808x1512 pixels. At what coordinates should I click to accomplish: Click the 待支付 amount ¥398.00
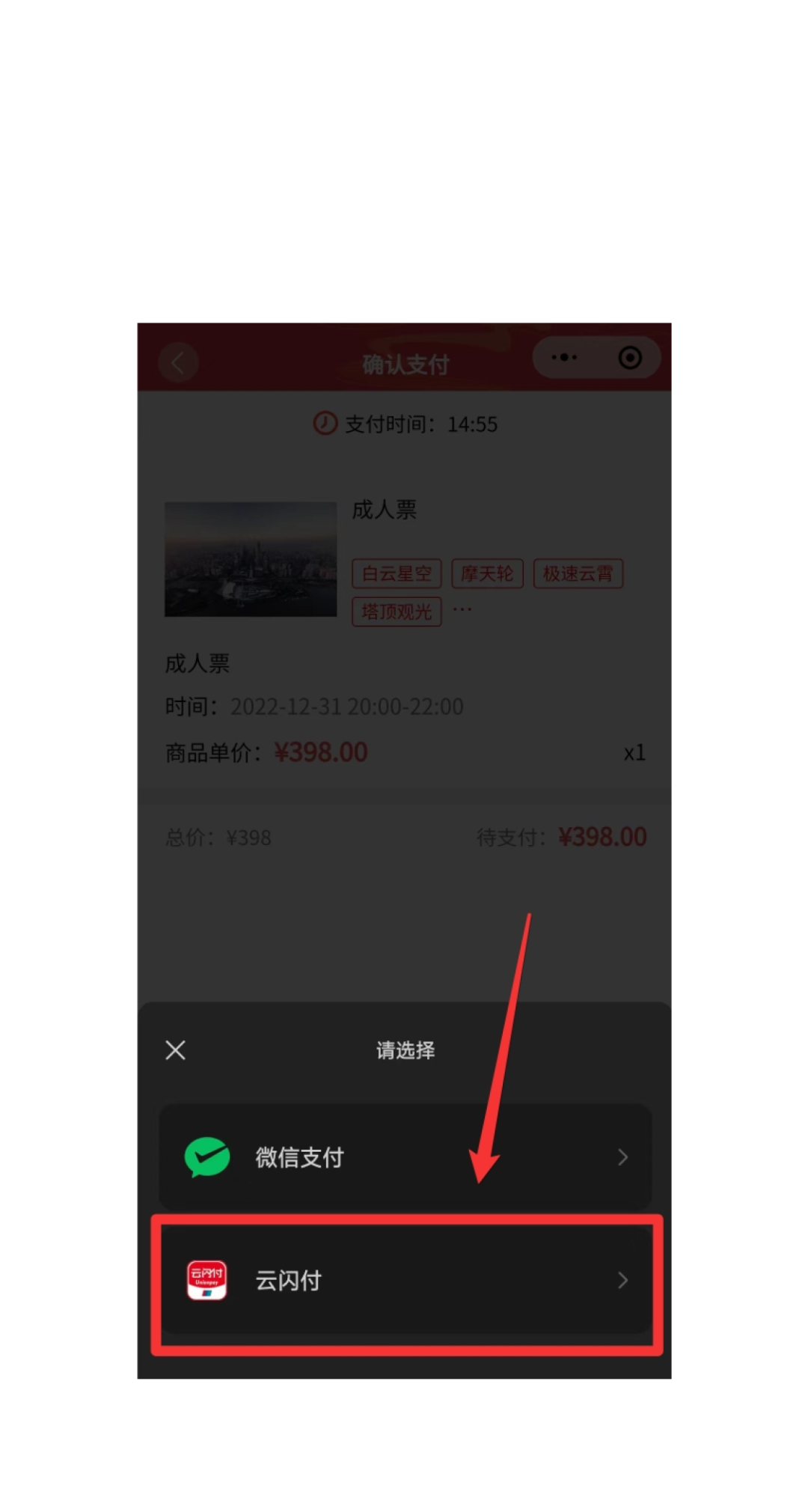tap(602, 836)
